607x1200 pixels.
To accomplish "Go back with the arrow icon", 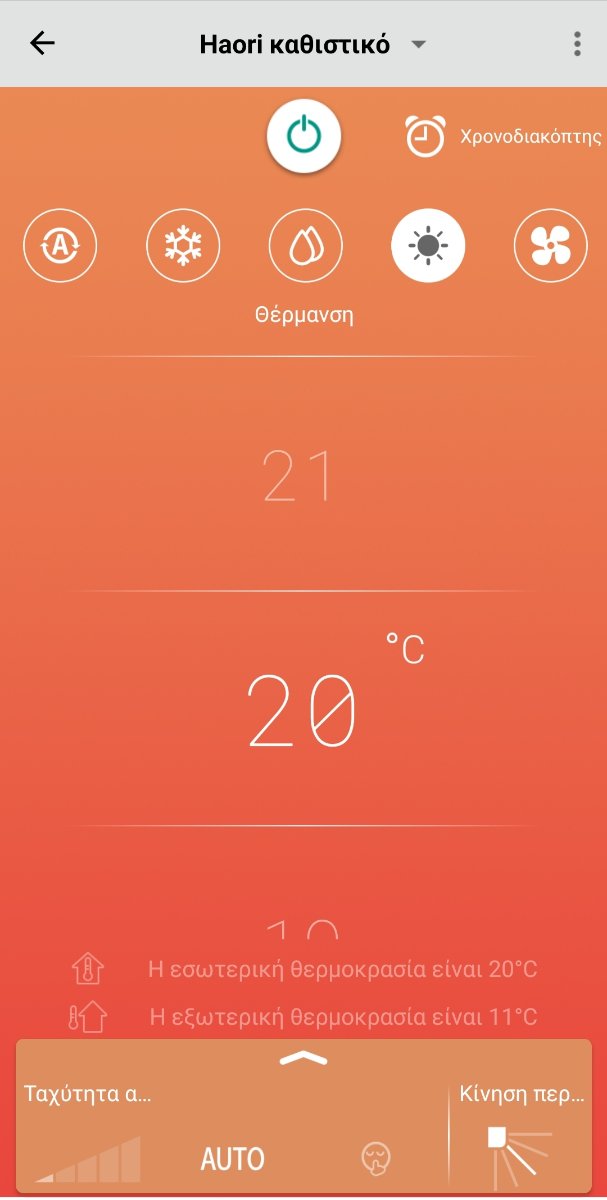I will click(x=42, y=43).
